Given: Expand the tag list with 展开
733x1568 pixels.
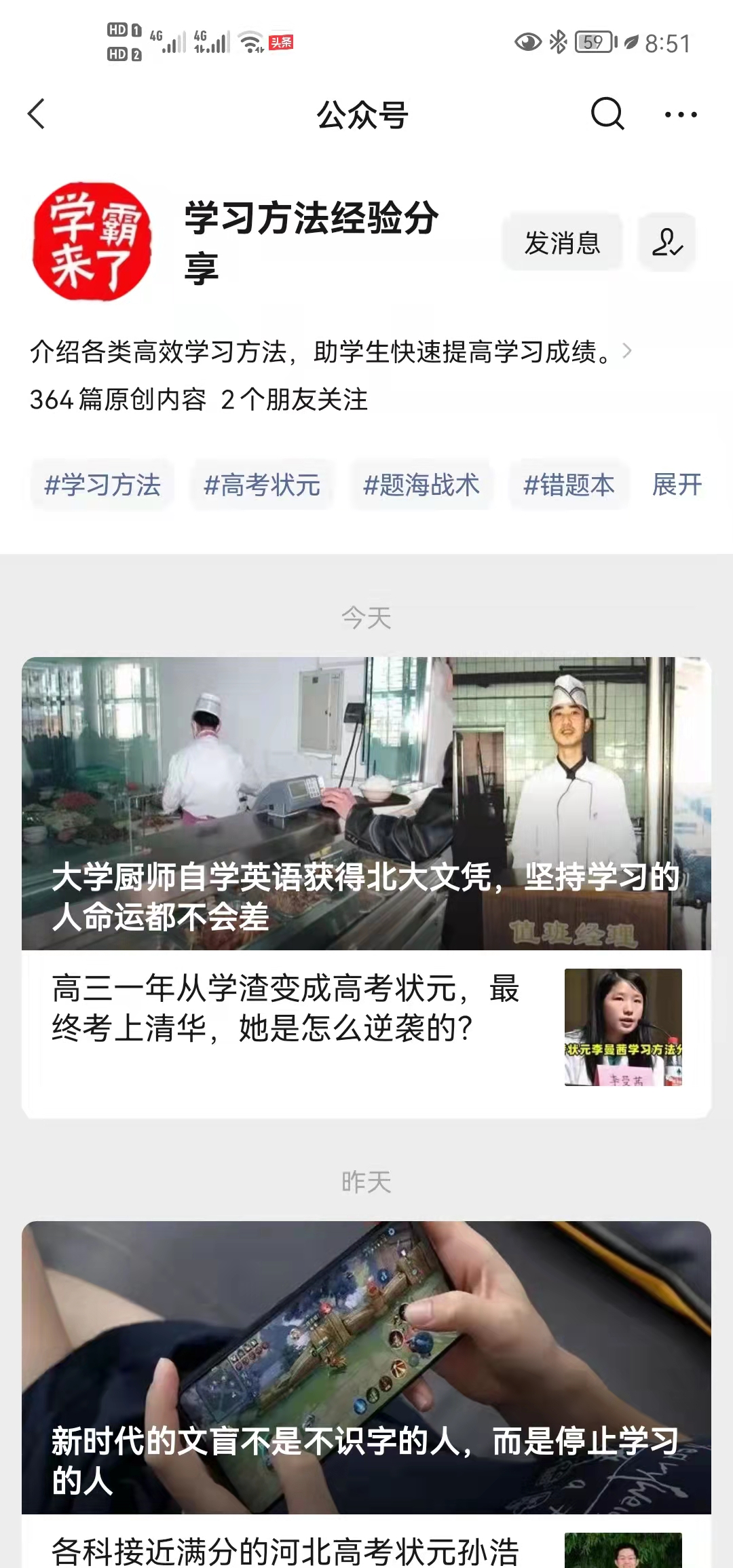Looking at the screenshot, I should [677, 485].
